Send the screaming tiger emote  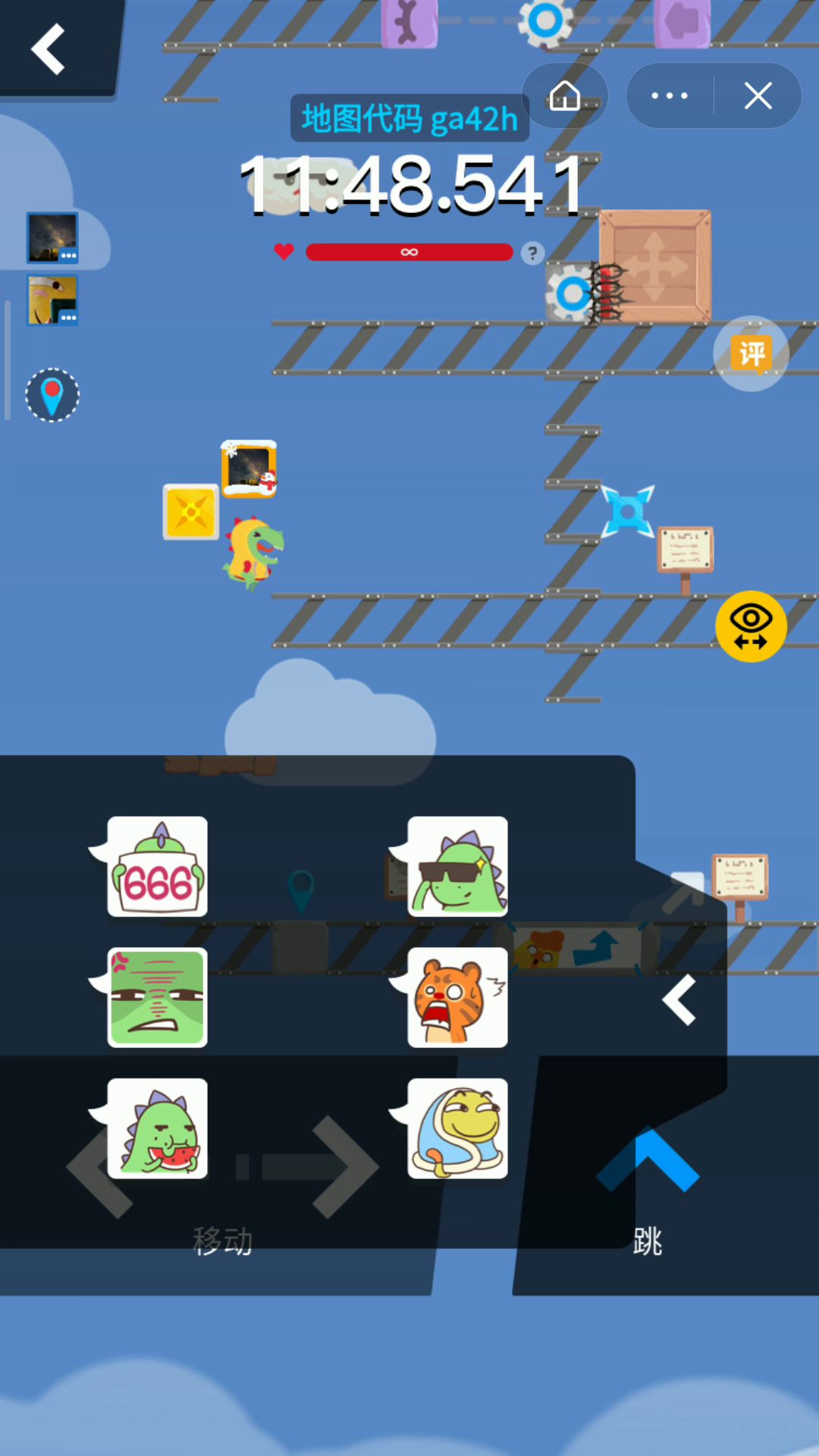[457, 998]
